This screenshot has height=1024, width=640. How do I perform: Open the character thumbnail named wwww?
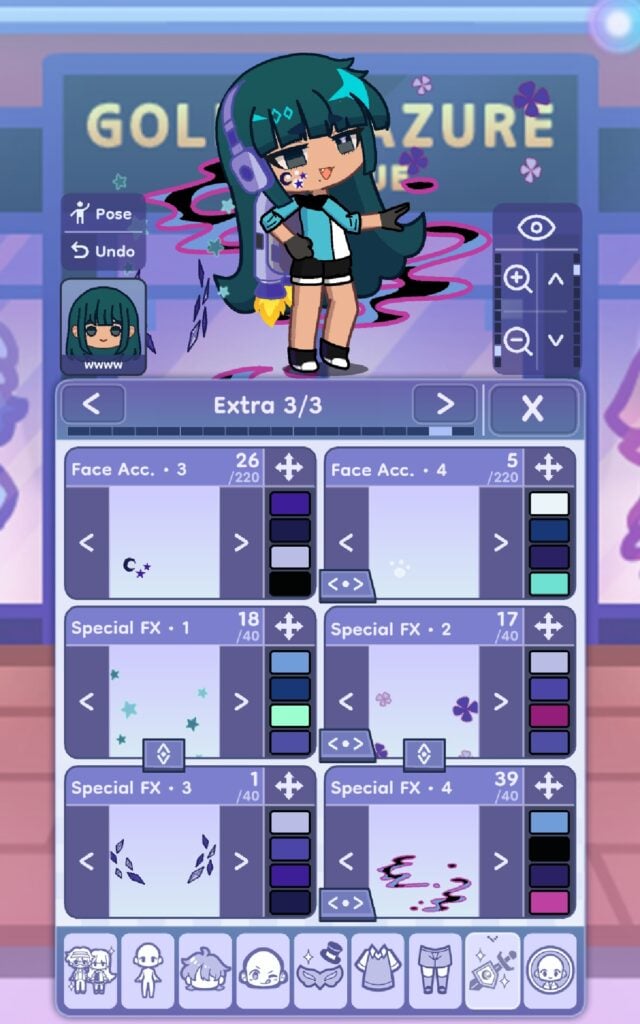[103, 327]
